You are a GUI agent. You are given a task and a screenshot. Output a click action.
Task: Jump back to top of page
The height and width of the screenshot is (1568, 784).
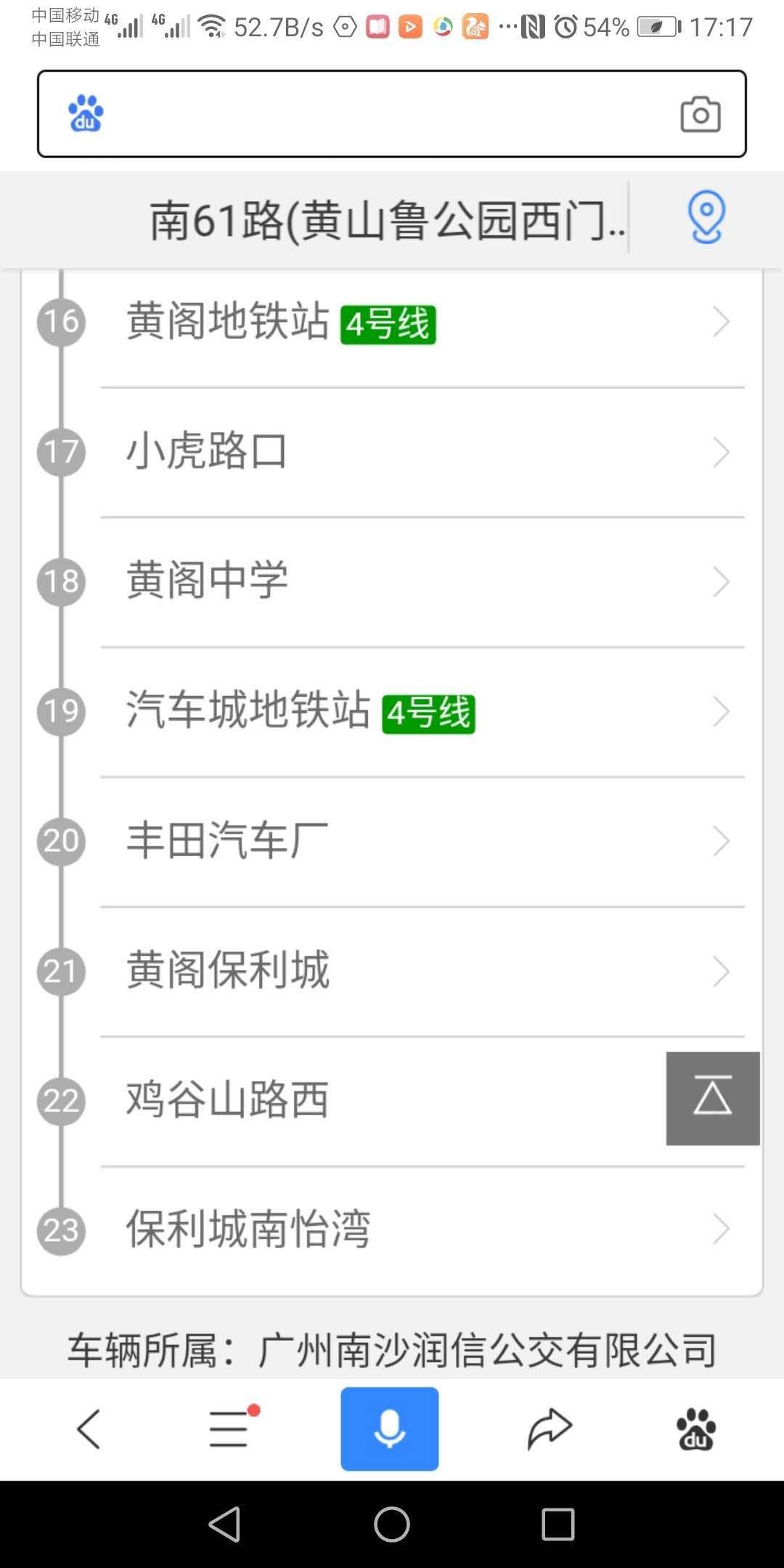[x=713, y=1098]
